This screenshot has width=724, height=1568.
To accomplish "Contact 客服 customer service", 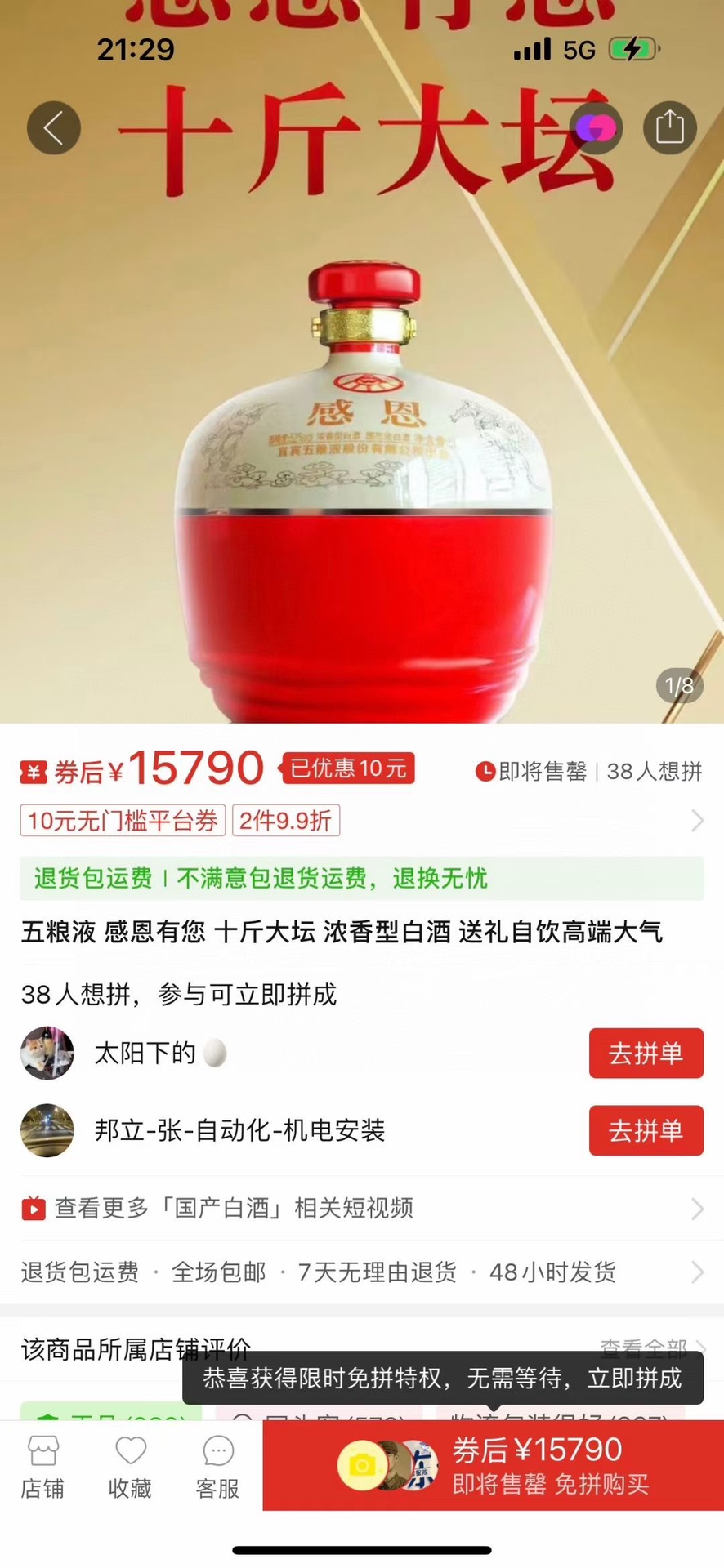I will click(x=217, y=1468).
